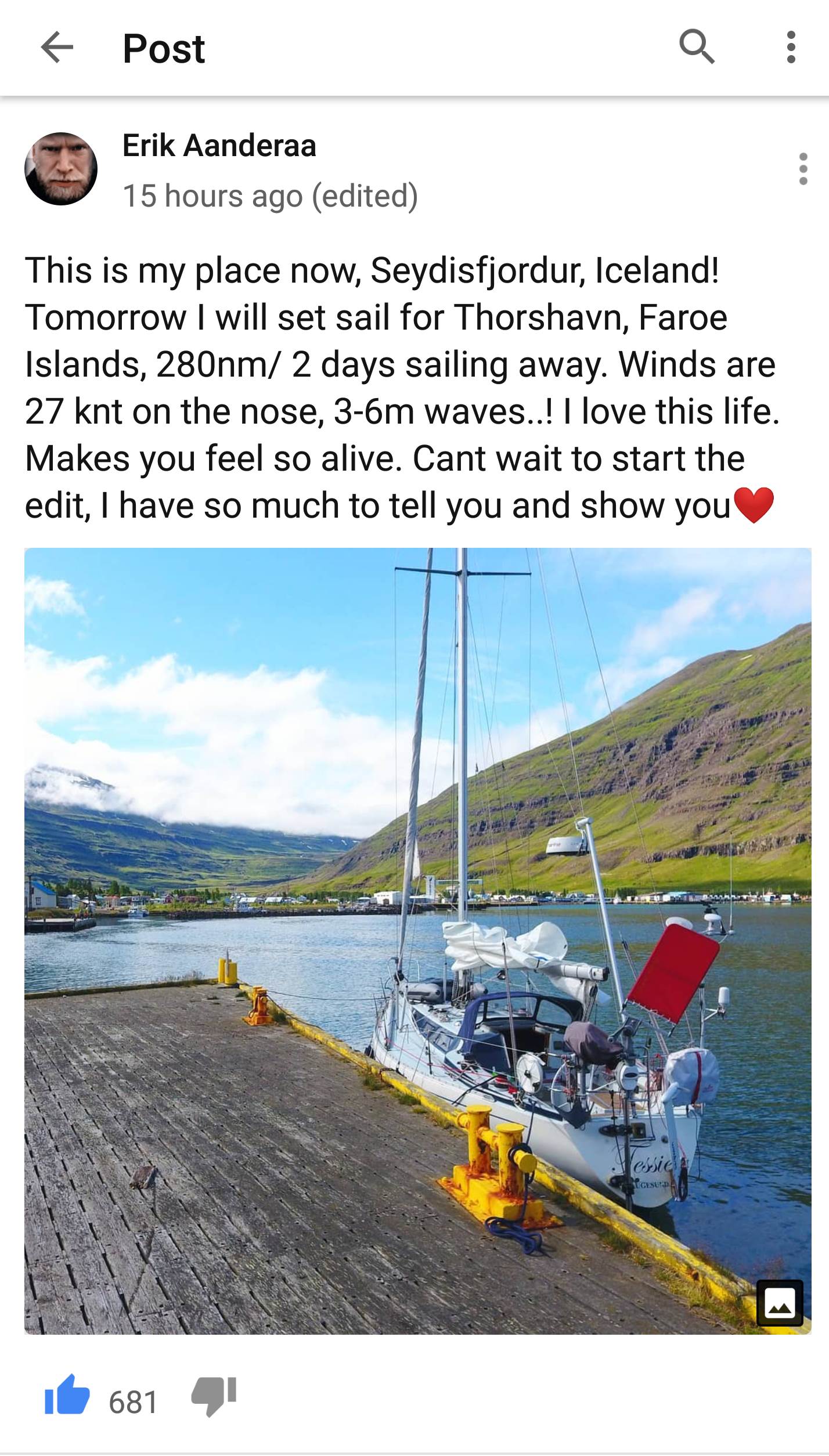Open search from the top bar
The width and height of the screenshot is (829, 1456).
point(696,47)
